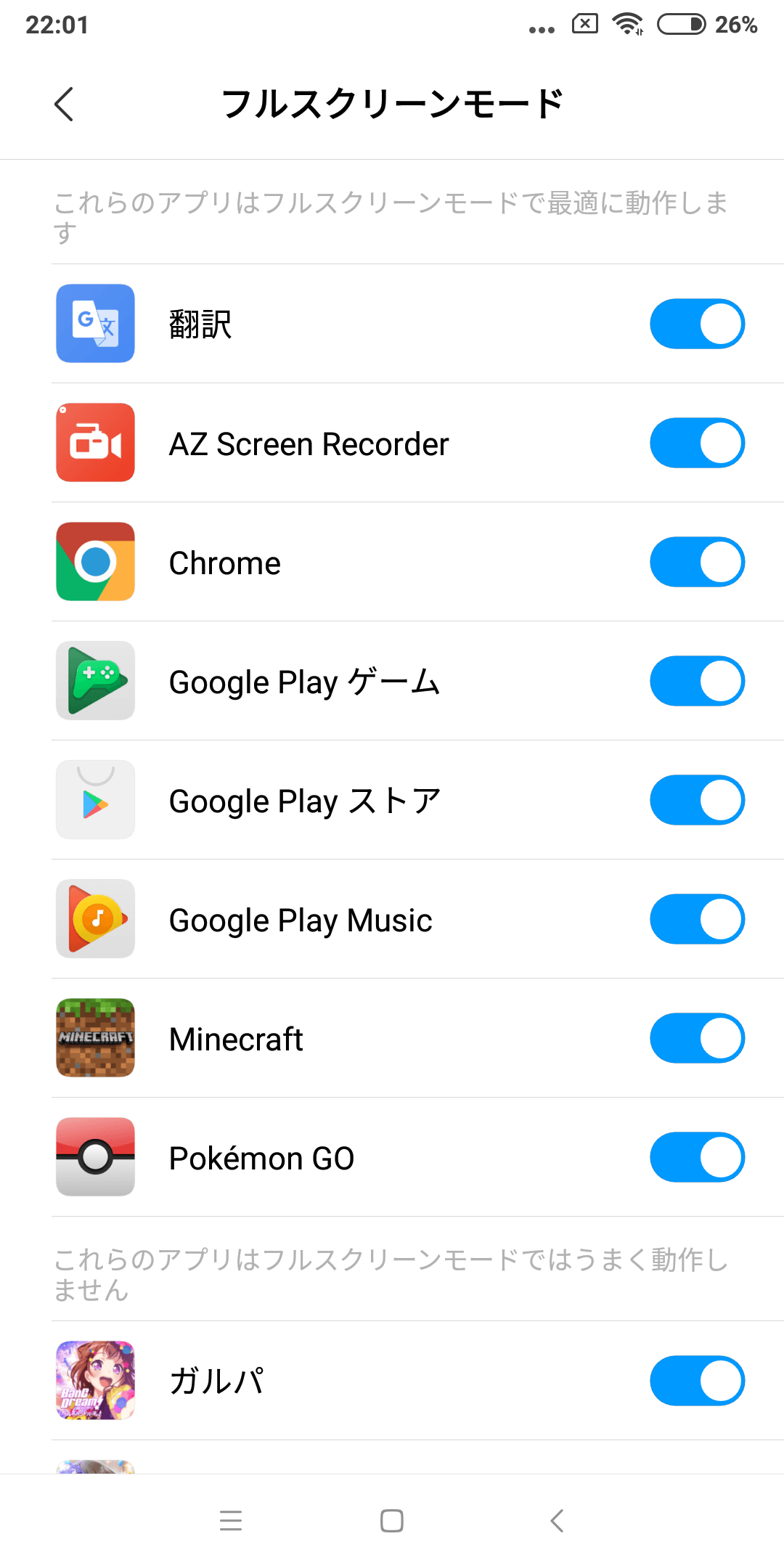
Task: Disable full screen for AZ Screen Recorder
Action: click(697, 443)
